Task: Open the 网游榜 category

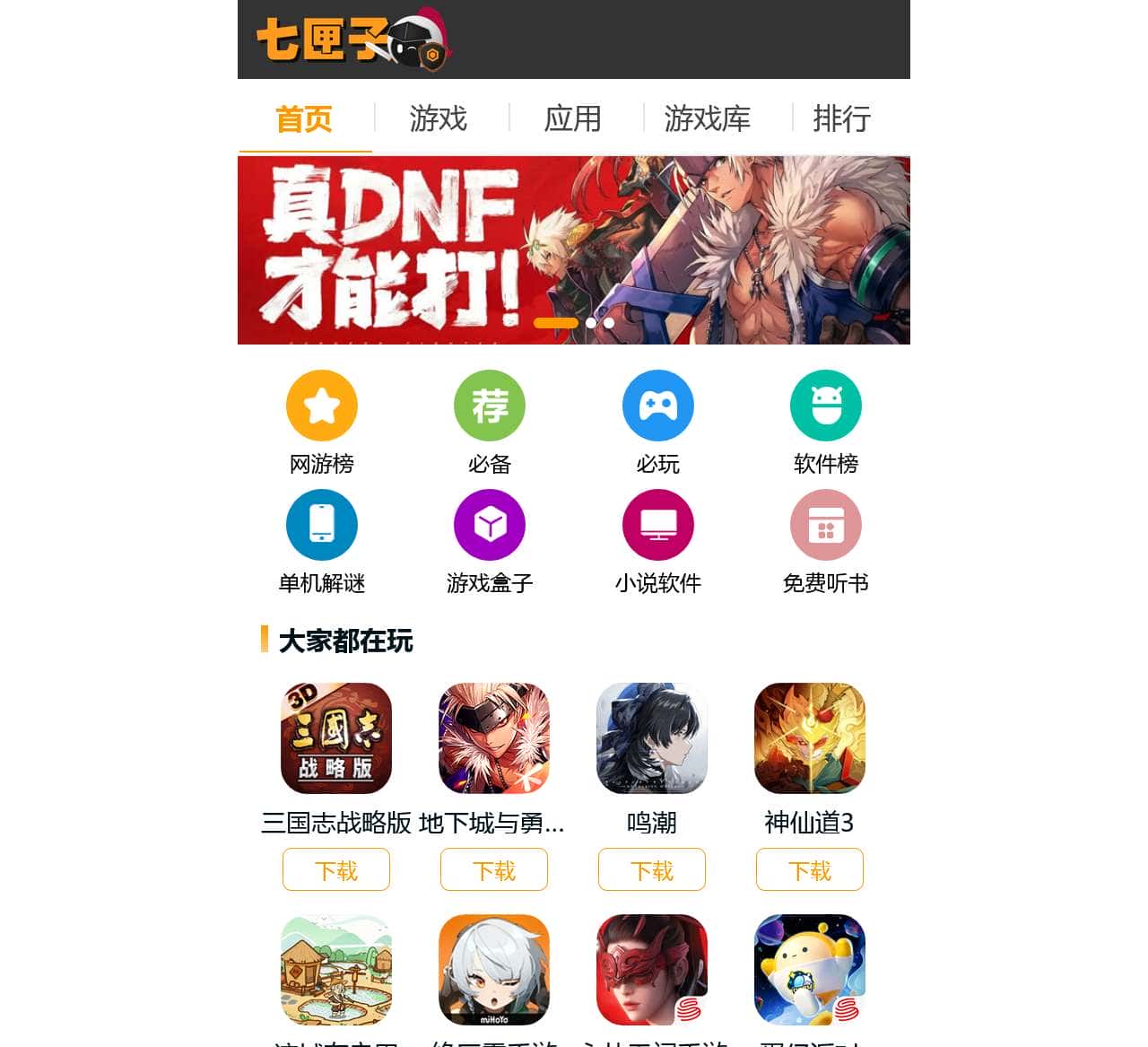Action: point(322,406)
